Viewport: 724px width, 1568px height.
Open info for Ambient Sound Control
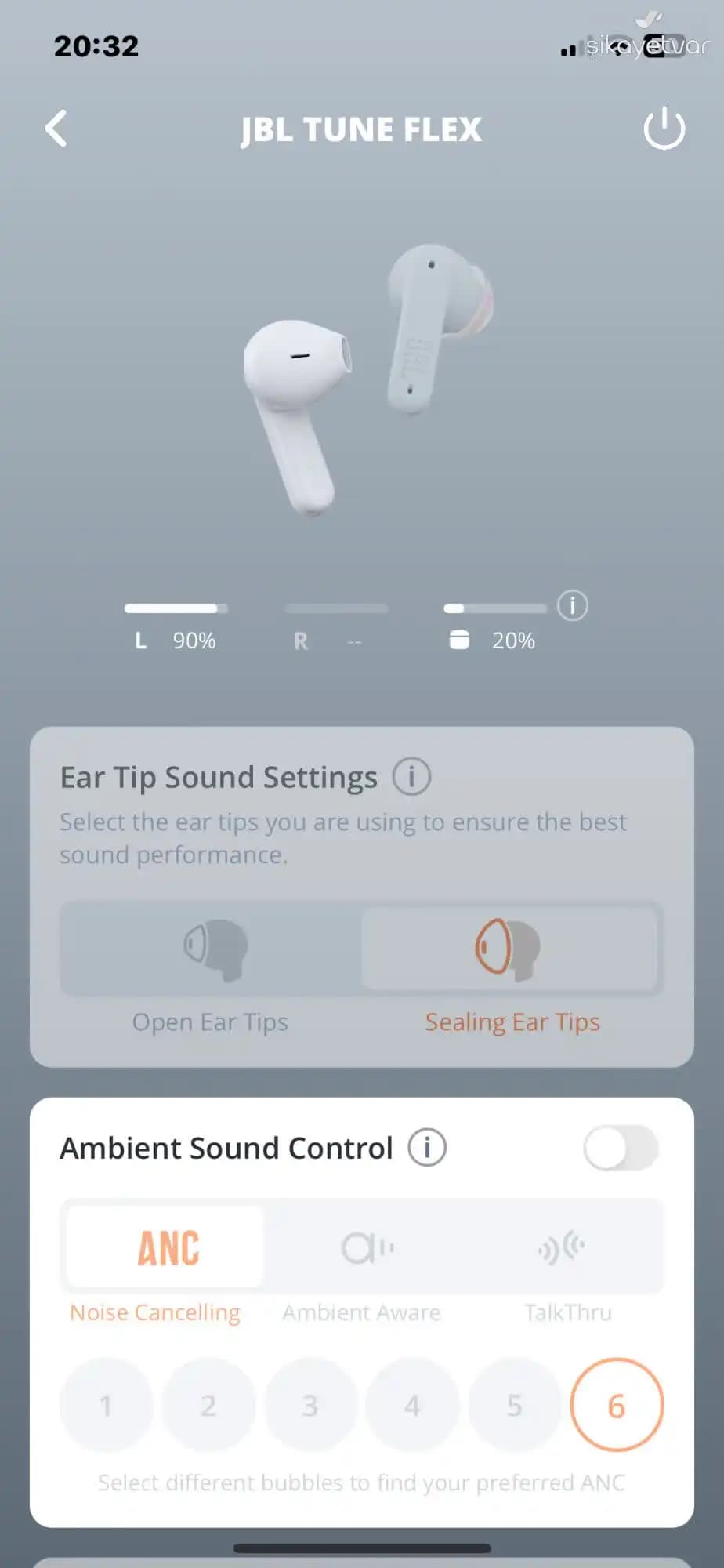click(x=427, y=1148)
